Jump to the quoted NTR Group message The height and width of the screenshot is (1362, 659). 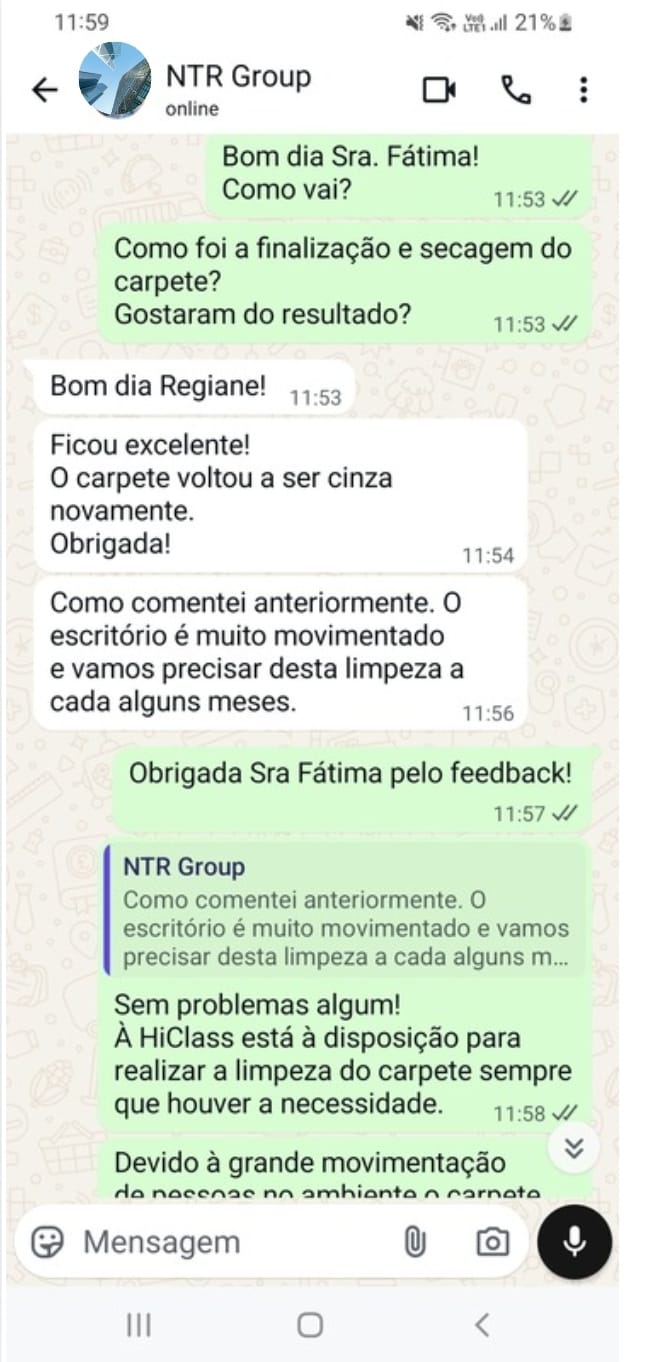click(x=346, y=912)
